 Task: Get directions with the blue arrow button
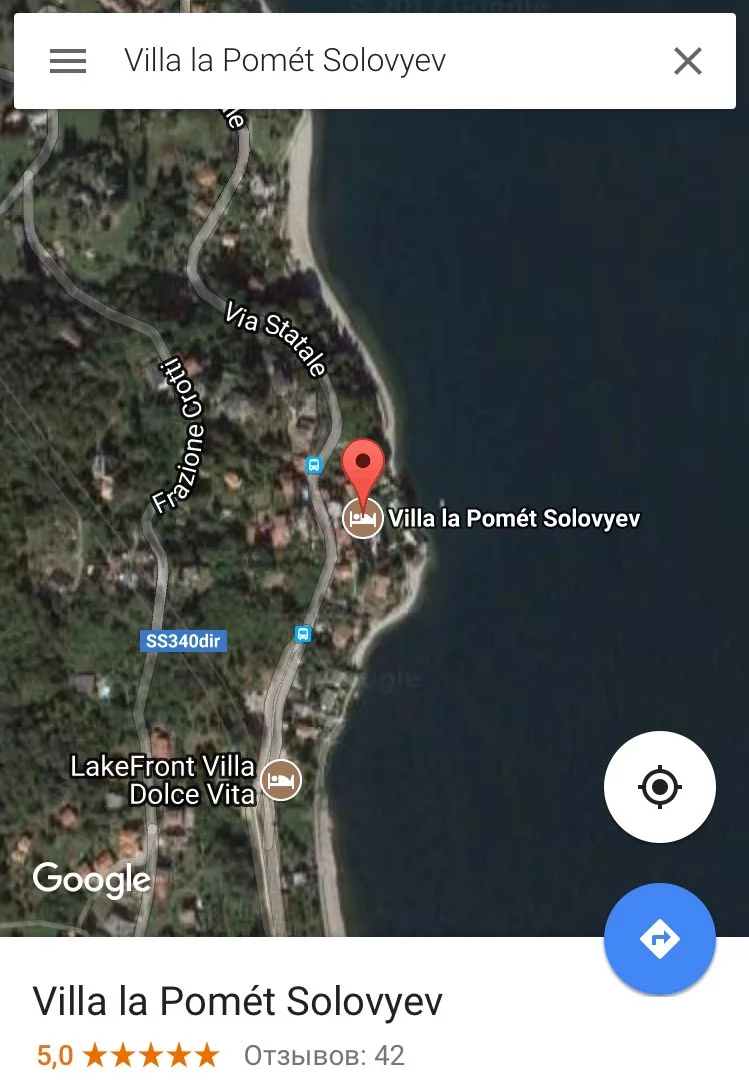tap(659, 939)
